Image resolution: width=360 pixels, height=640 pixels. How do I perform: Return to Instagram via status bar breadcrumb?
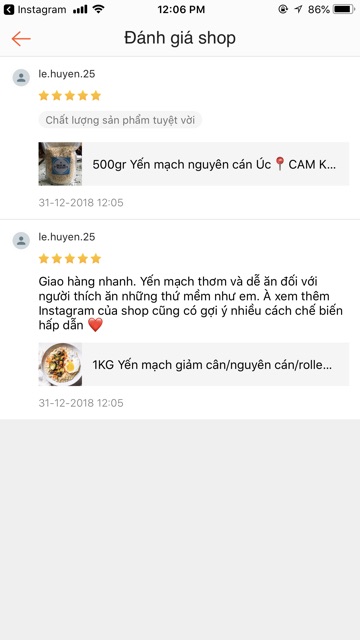click(x=35, y=9)
